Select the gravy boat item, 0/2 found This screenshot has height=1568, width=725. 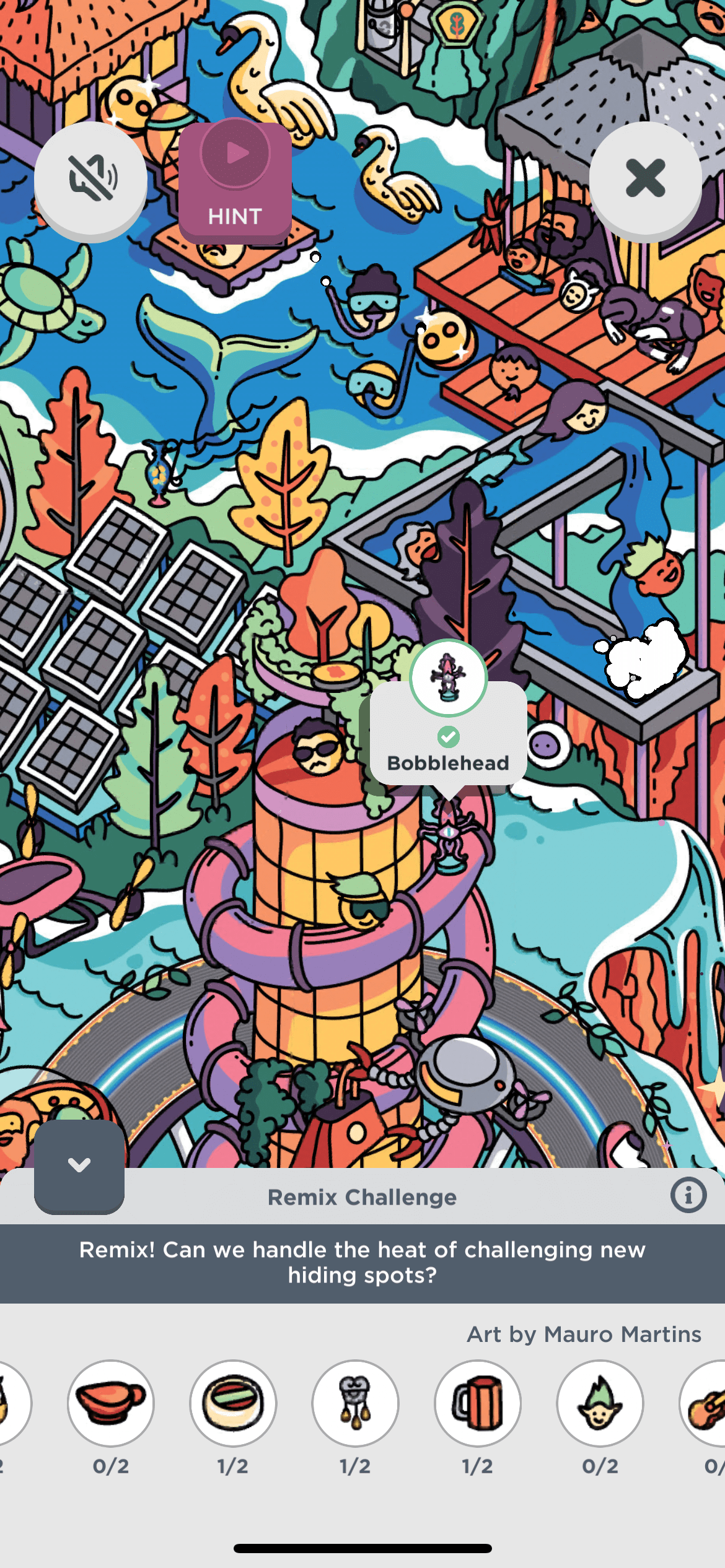111,1403
